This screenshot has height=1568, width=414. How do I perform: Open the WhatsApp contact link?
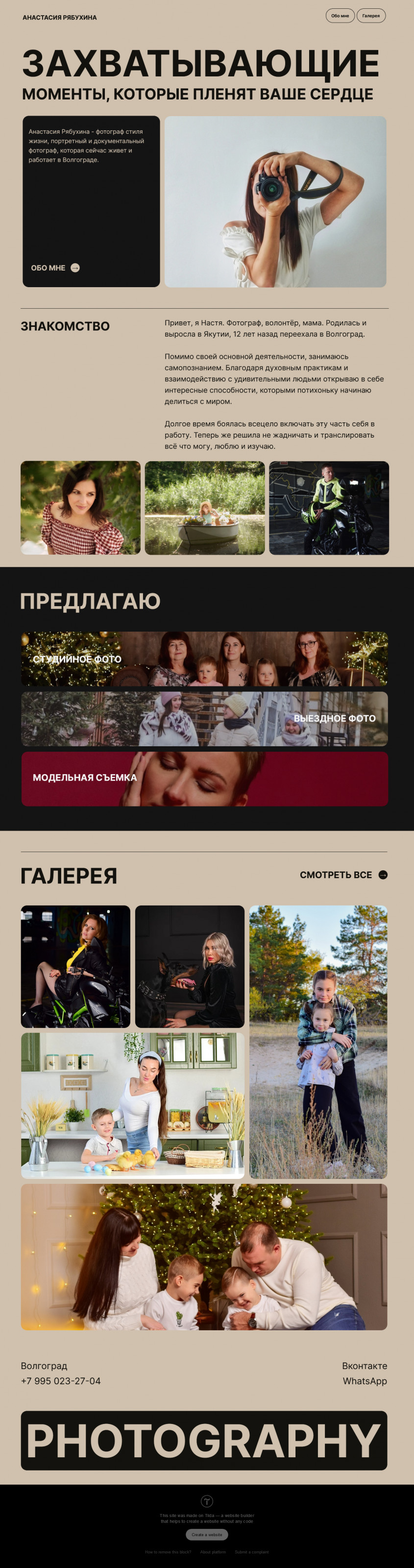(364, 1380)
